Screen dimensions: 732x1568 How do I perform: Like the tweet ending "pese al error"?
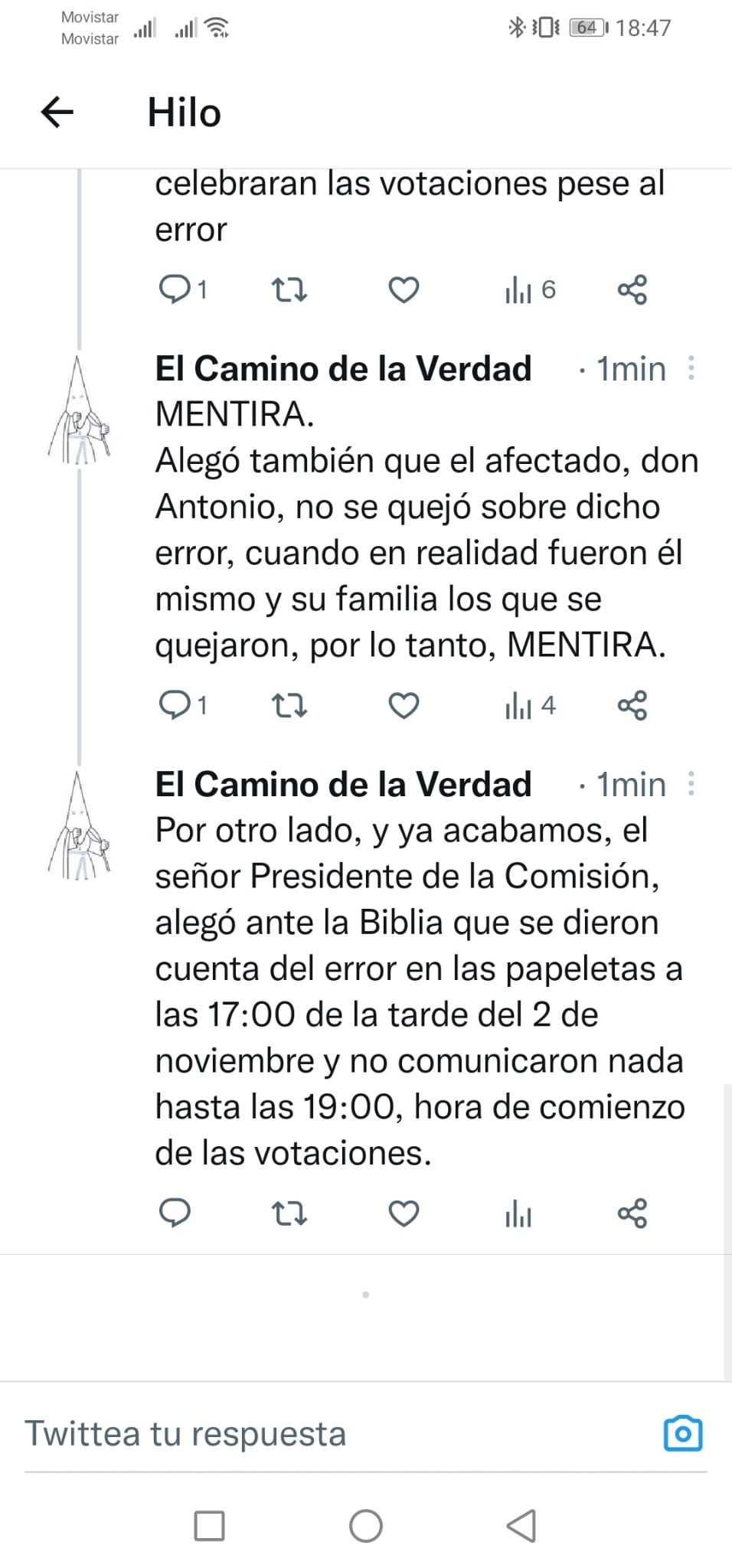pos(404,290)
